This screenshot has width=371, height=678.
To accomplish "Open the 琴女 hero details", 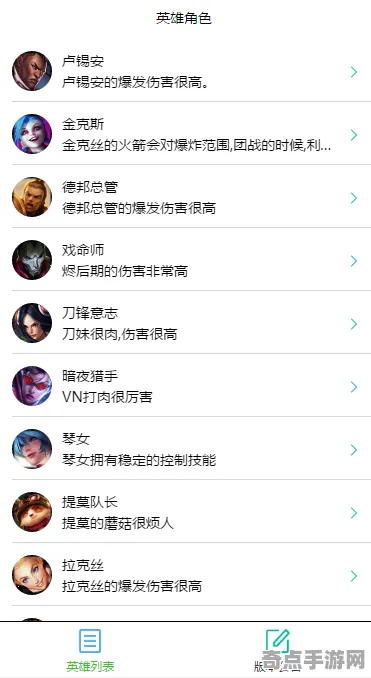I will 186,449.
